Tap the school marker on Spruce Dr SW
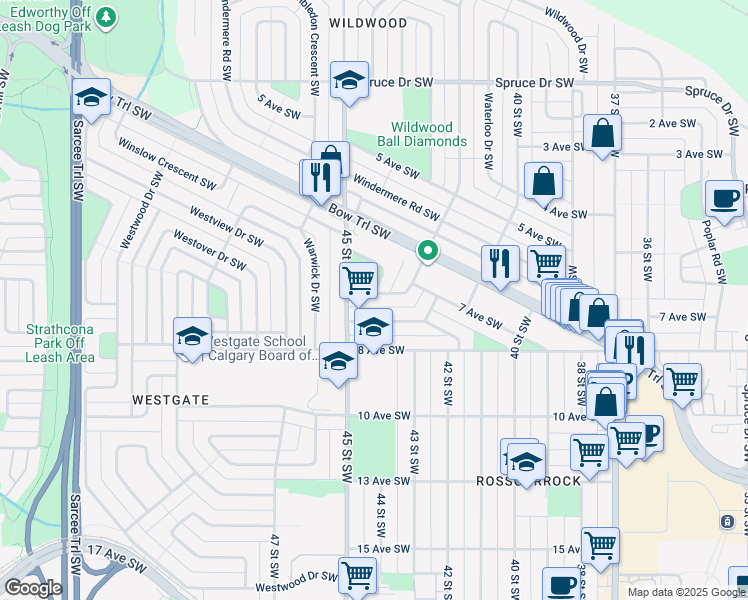Viewport: 748px width, 600px height. point(349,81)
